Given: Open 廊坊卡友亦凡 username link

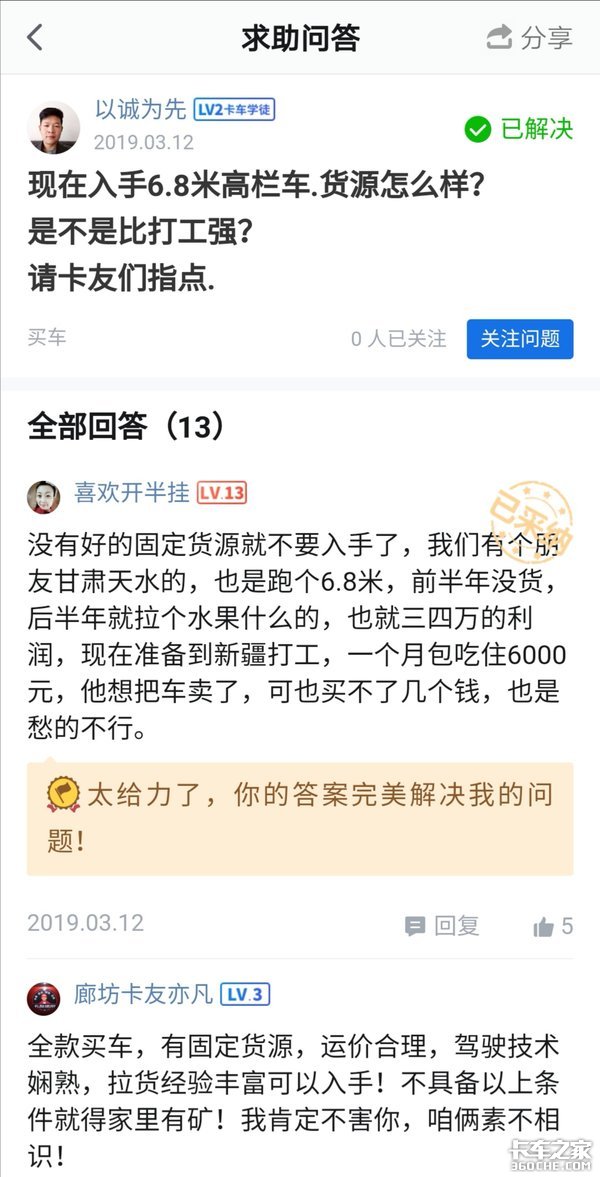Looking at the screenshot, I should (x=143, y=994).
